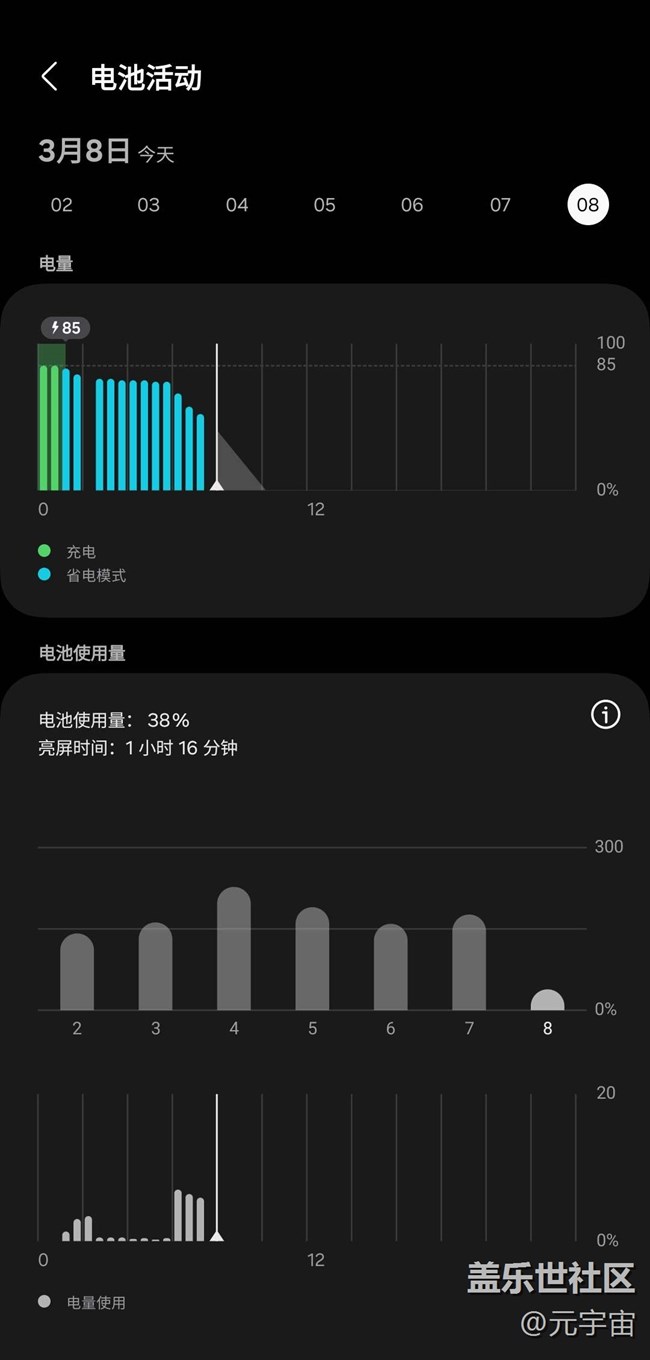The image size is (650, 1360).
Task: Switch to date 07
Action: [500, 205]
